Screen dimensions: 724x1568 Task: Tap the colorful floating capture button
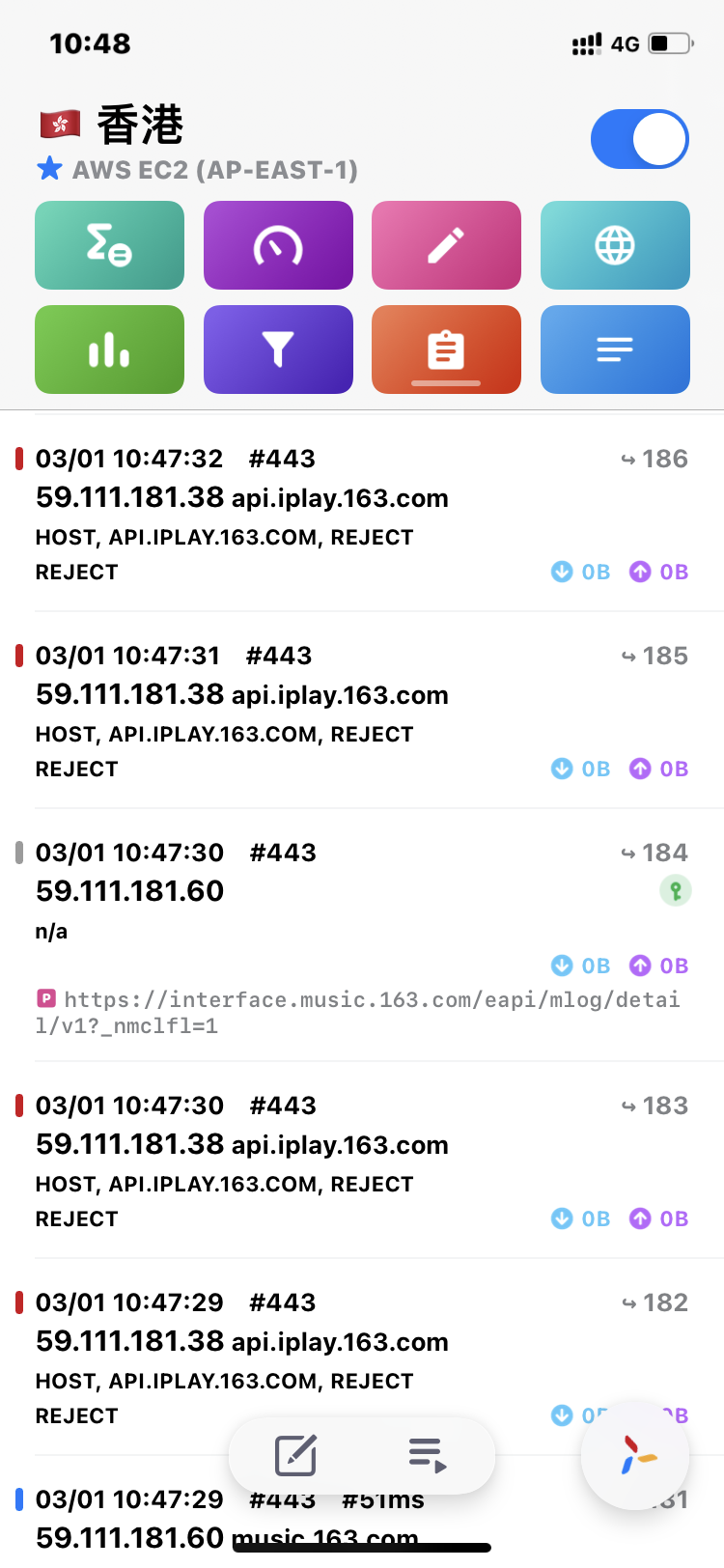coord(635,1455)
